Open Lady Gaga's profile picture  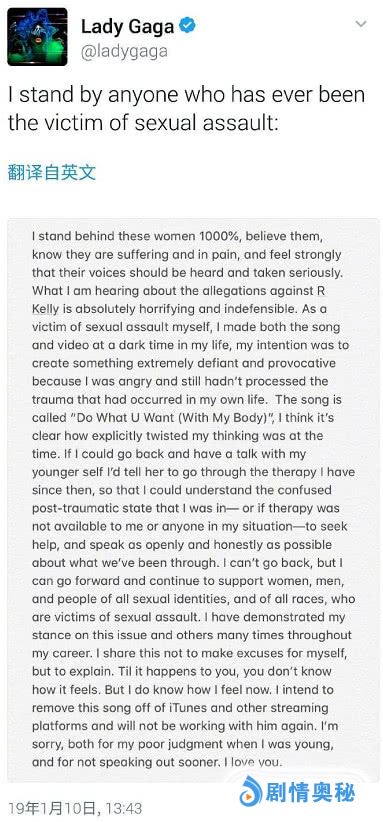tap(37, 36)
